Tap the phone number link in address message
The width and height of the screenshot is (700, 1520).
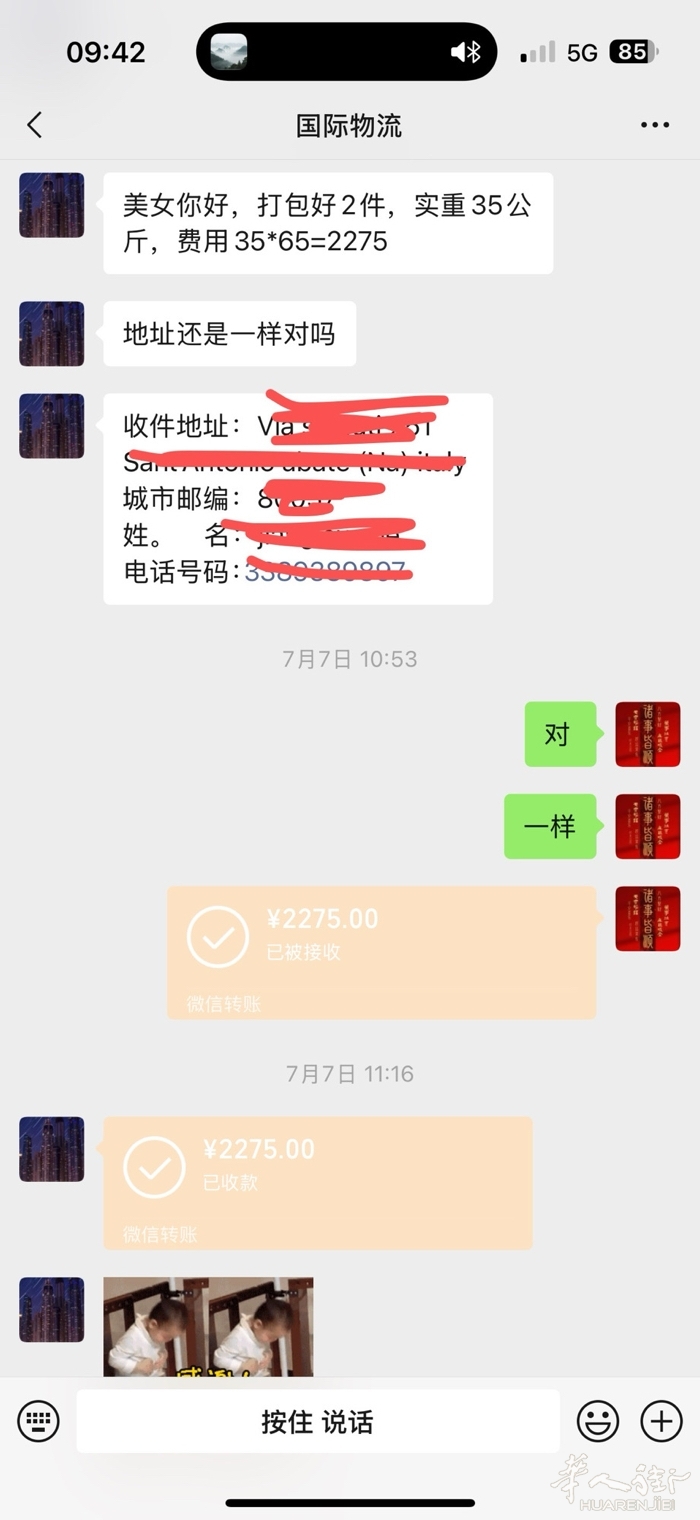[x=325, y=572]
